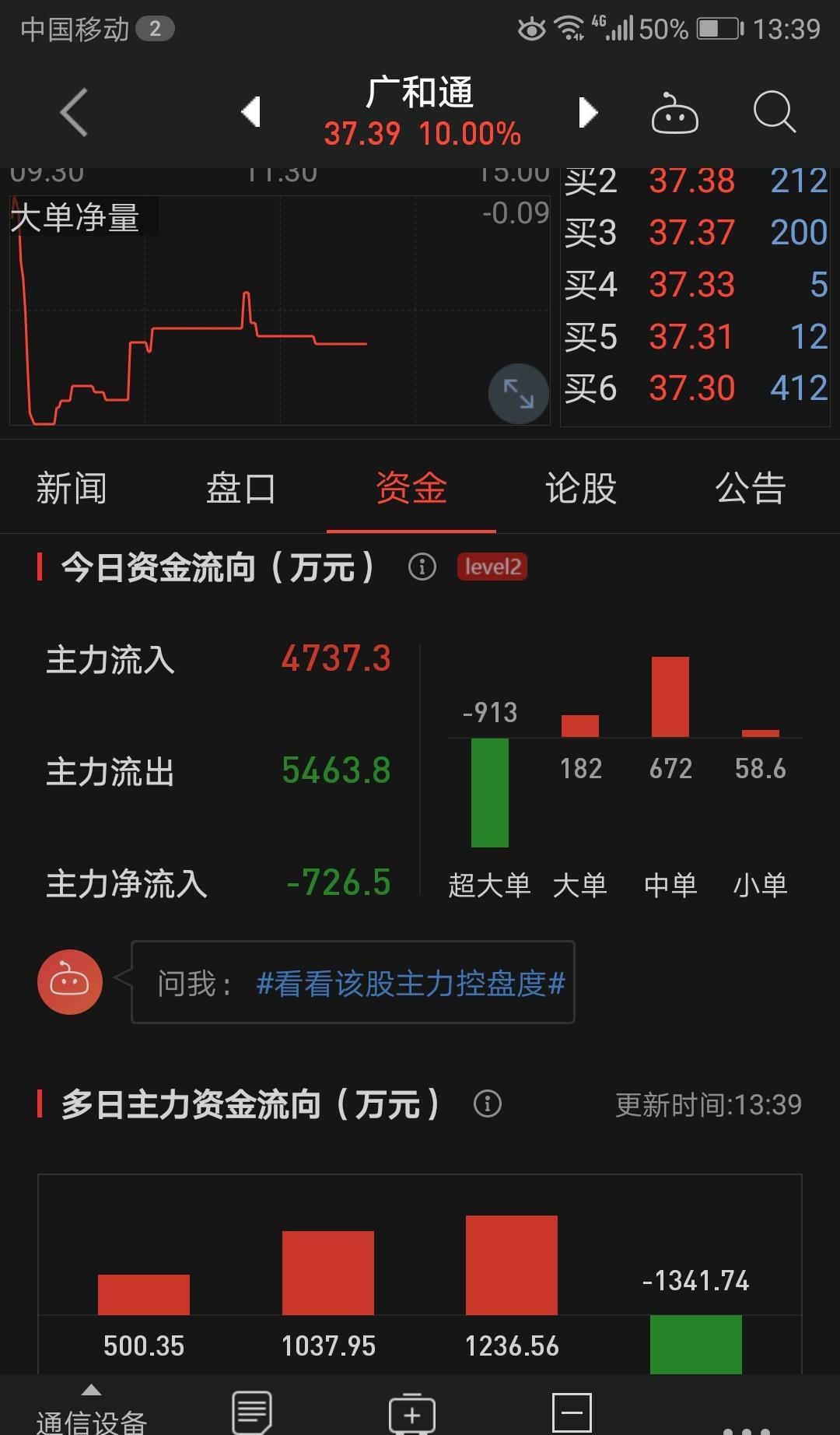Viewport: 840px width, 1435px height.
Task: Open the AI robot assistant icon
Action: coord(675,112)
